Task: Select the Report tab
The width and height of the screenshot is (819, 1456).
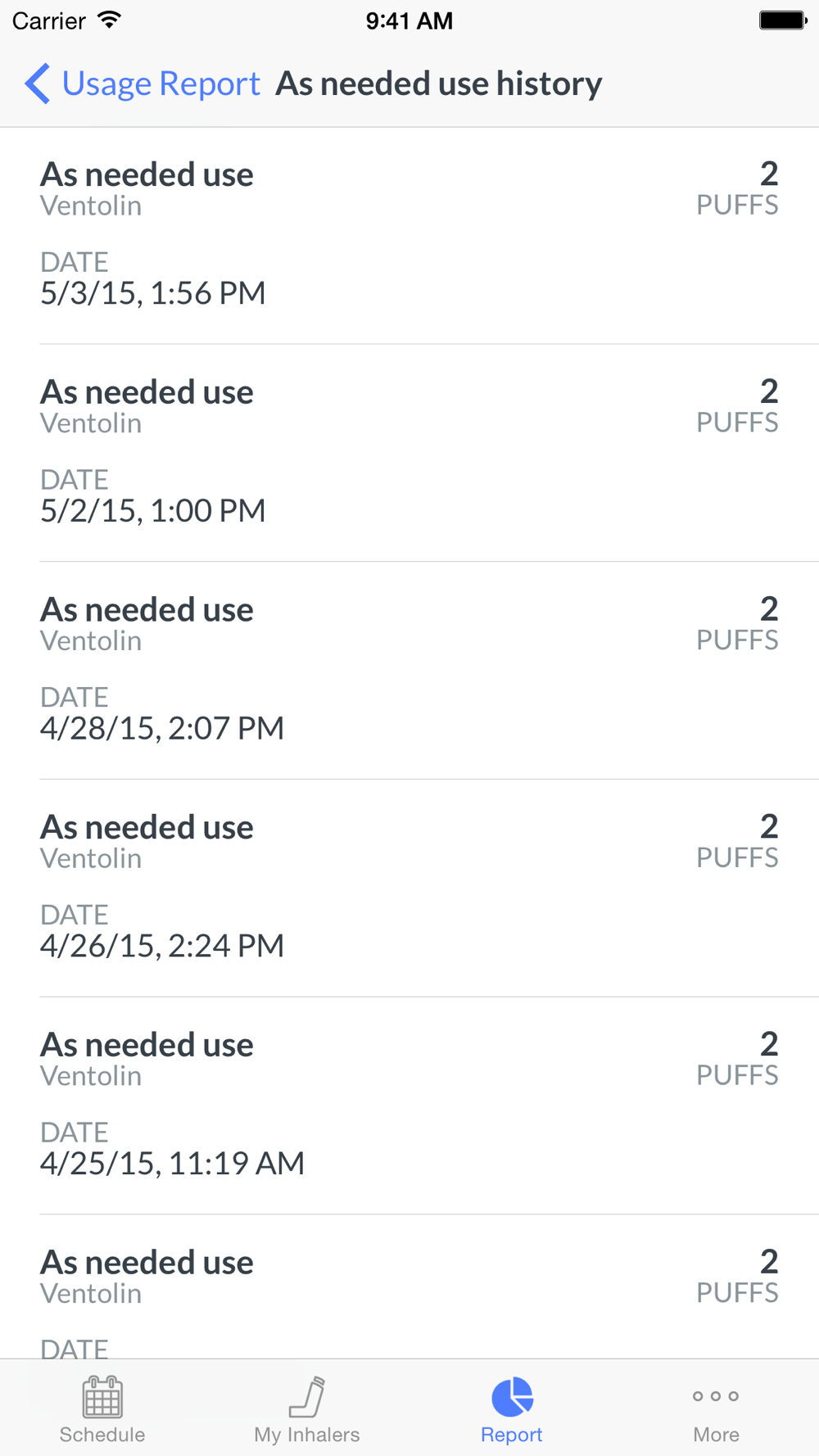Action: 512,1409
